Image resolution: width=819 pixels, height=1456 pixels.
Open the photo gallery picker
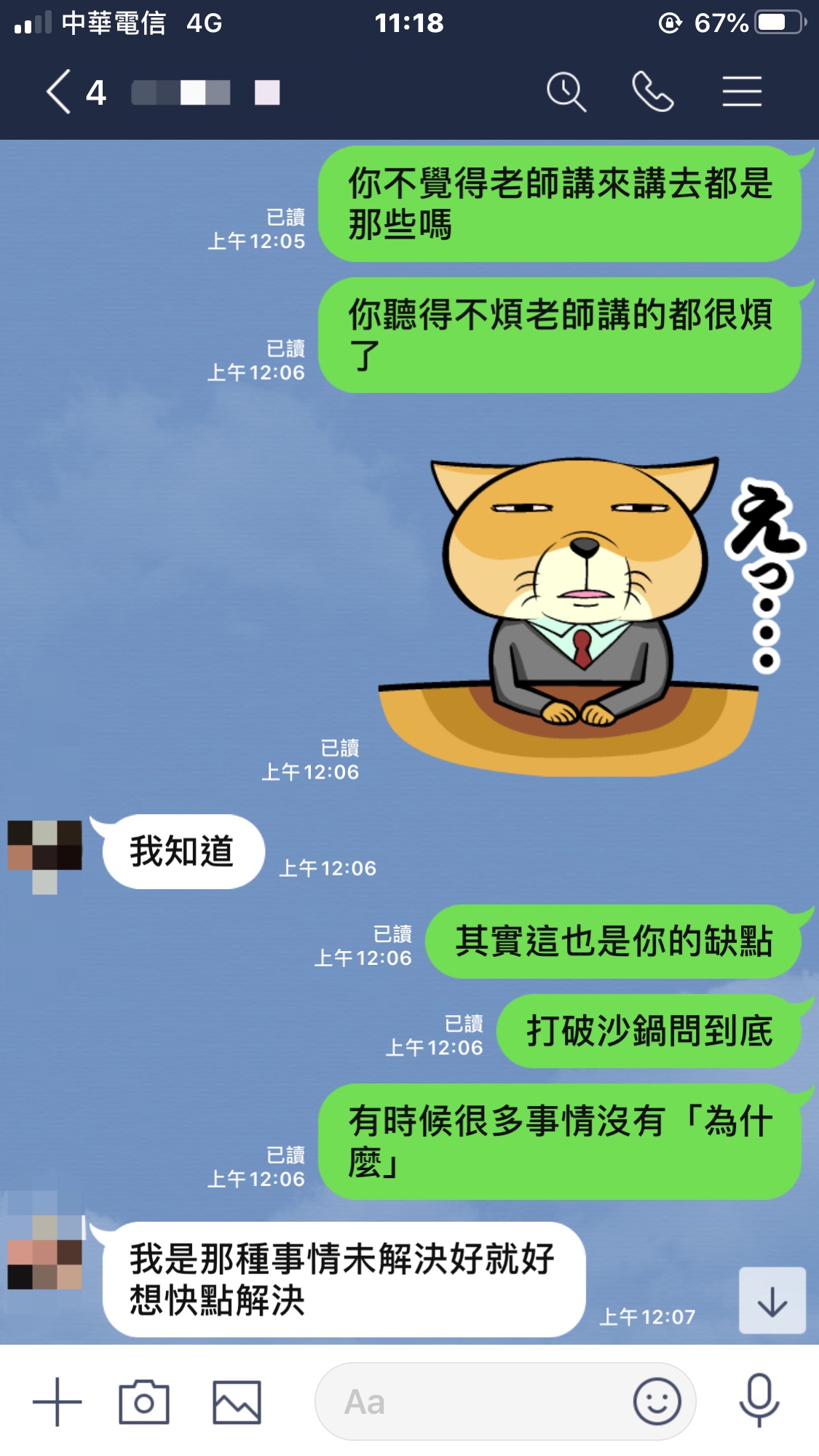coord(237,1401)
